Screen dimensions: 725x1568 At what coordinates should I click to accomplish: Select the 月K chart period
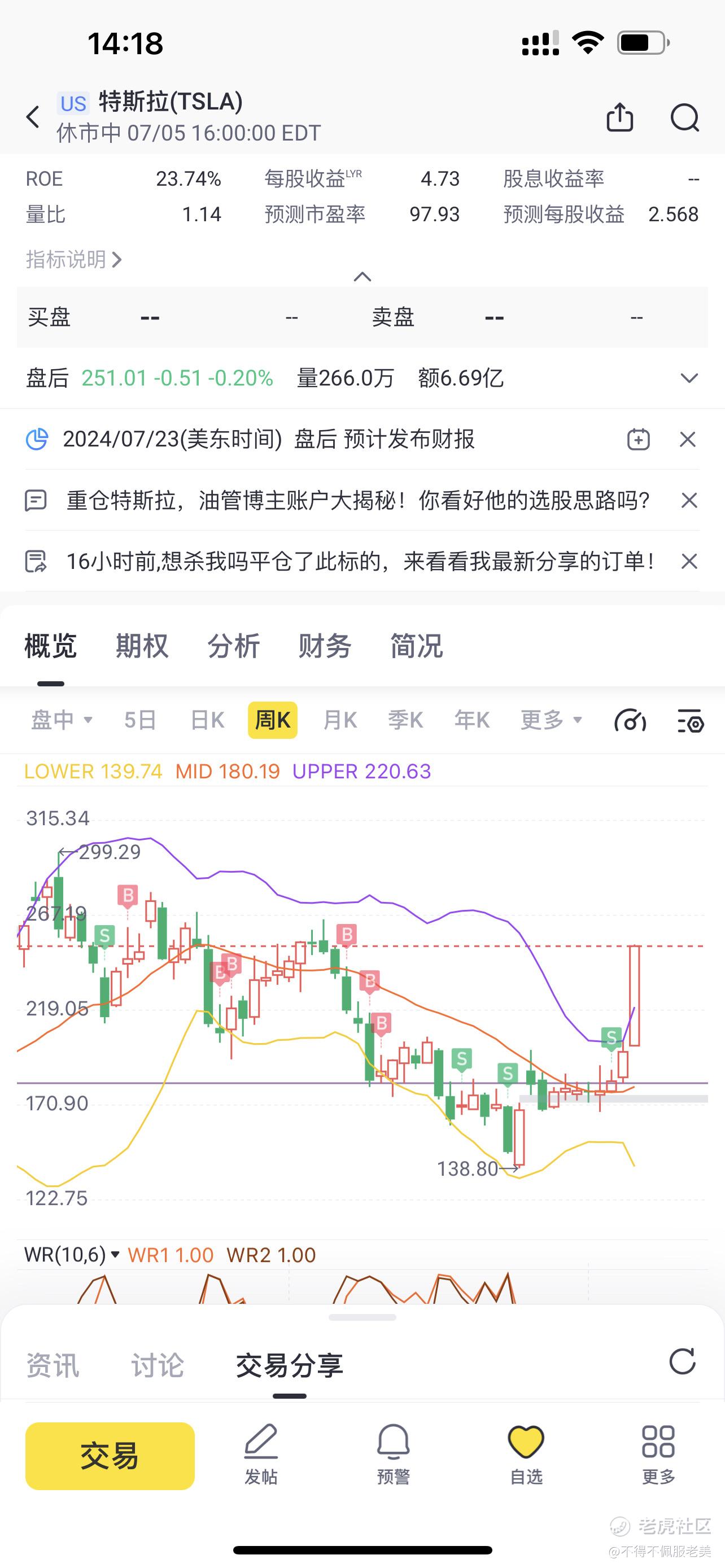tap(340, 720)
